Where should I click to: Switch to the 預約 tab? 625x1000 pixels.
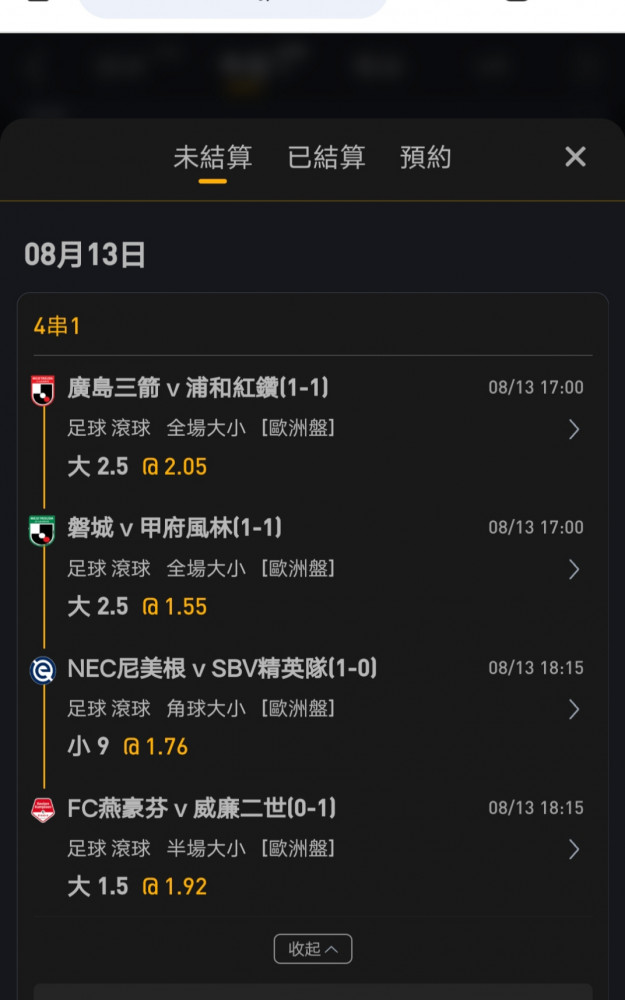(x=425, y=157)
